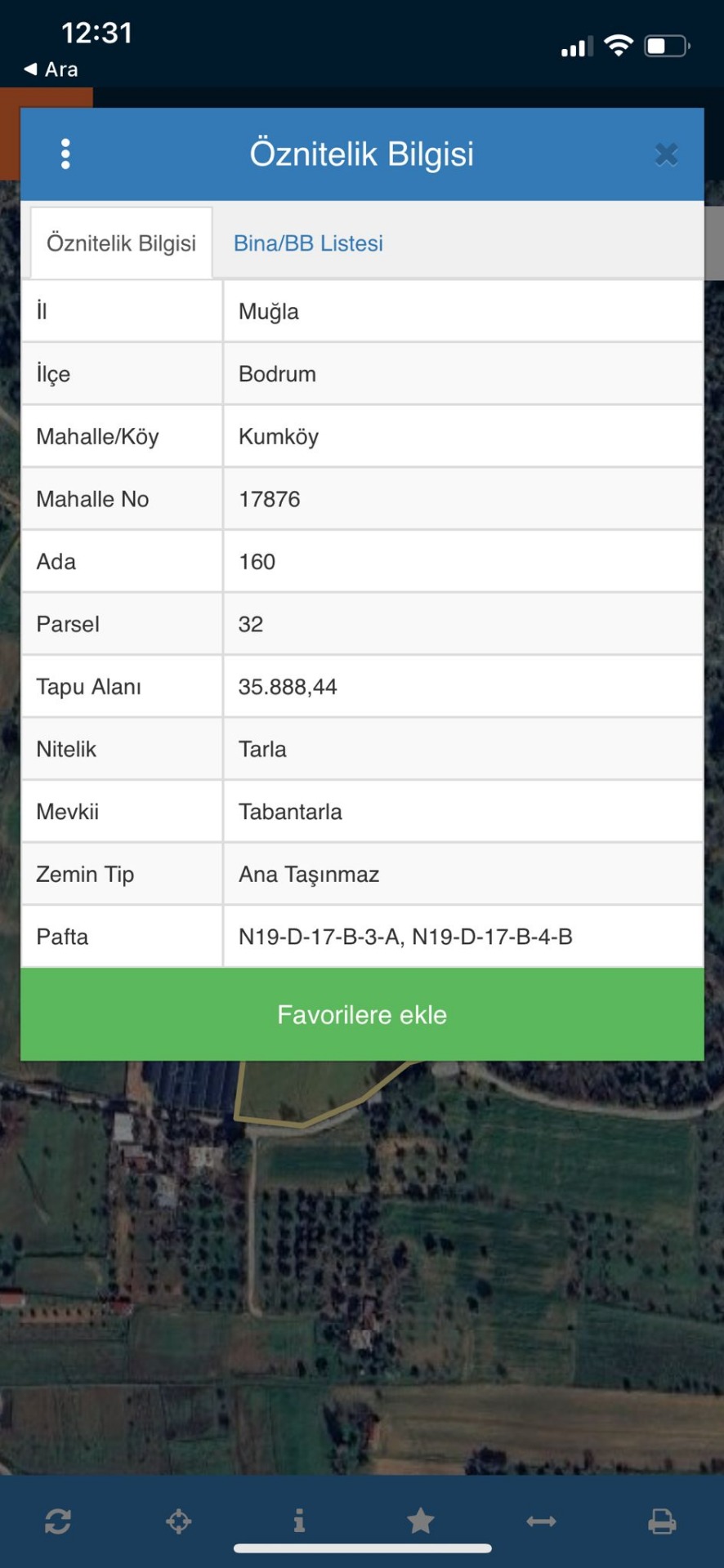The image size is (724, 1568).
Task: Open favorites with the star icon
Action: coord(421,1521)
